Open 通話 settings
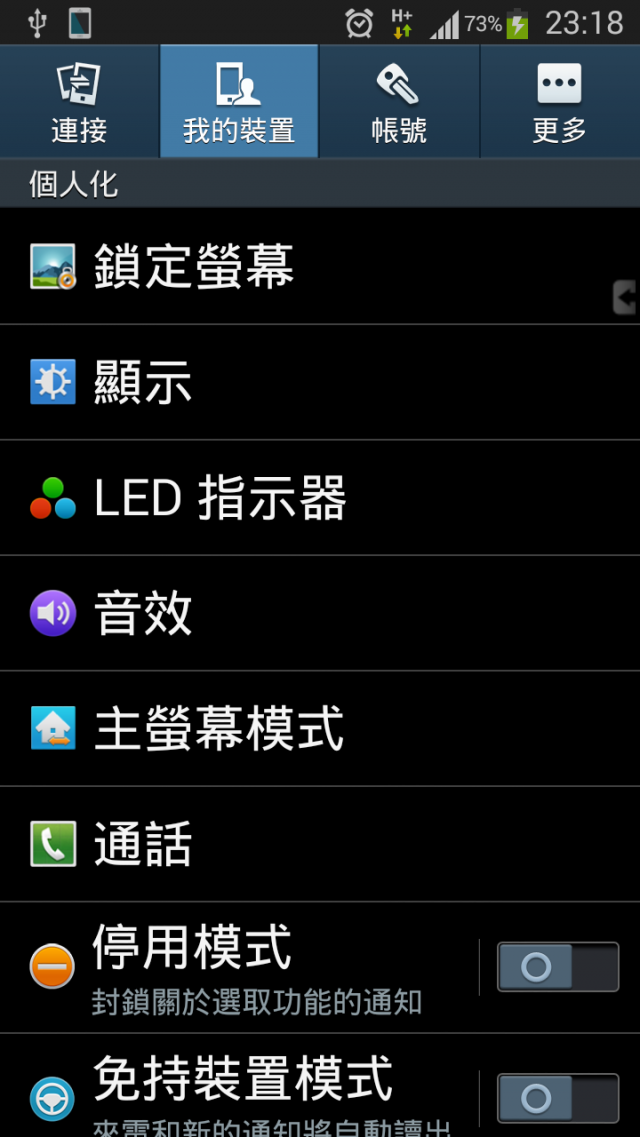 tap(320, 844)
